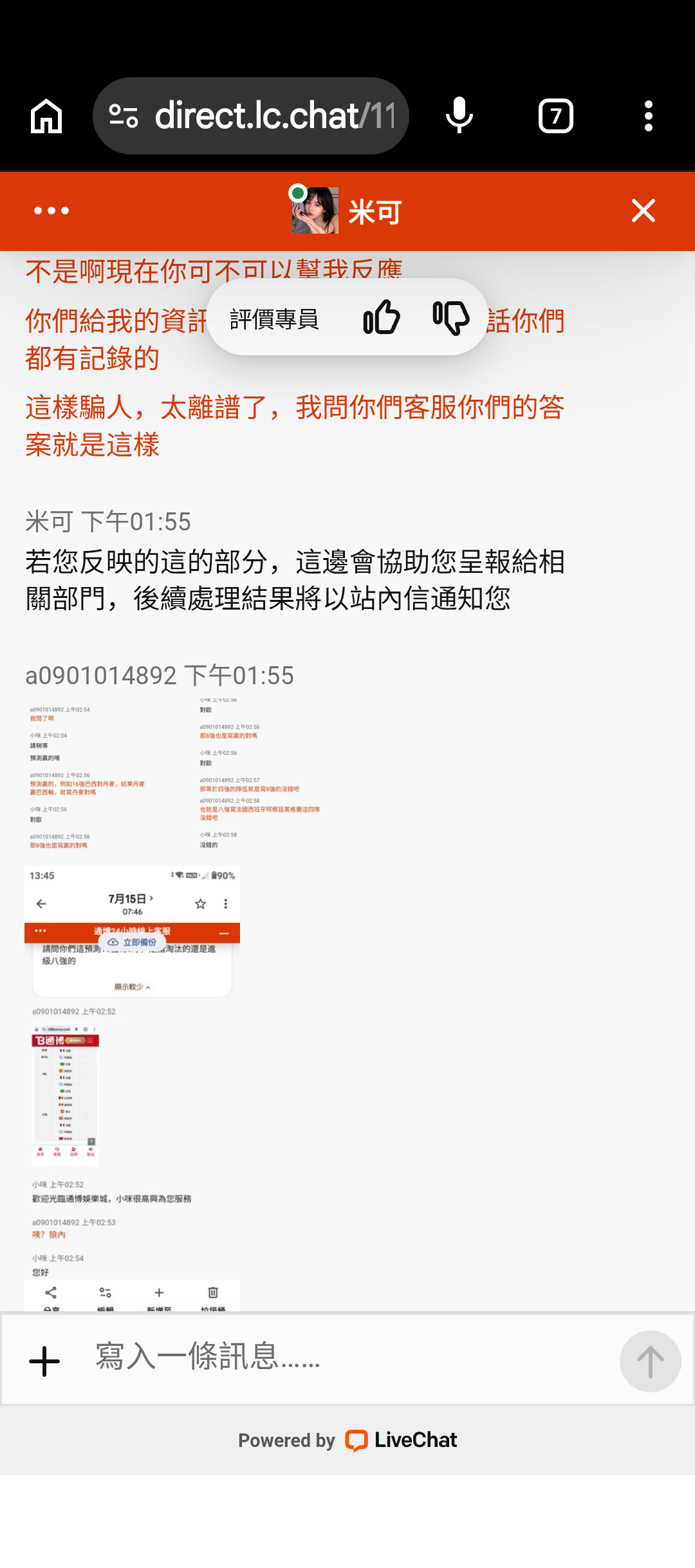The image size is (695, 1568).
Task: Open the browser home page
Action: pos(46,117)
